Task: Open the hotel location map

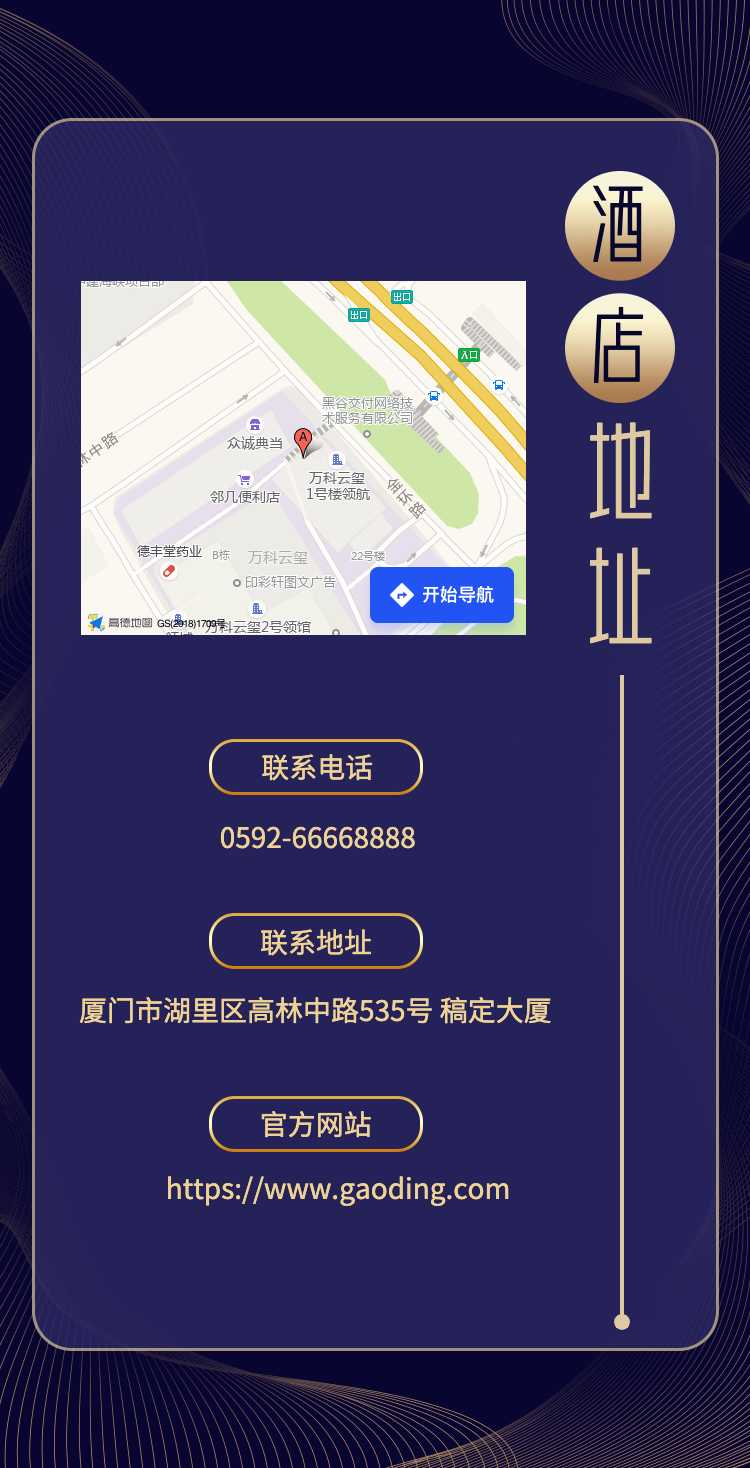Action: click(303, 457)
